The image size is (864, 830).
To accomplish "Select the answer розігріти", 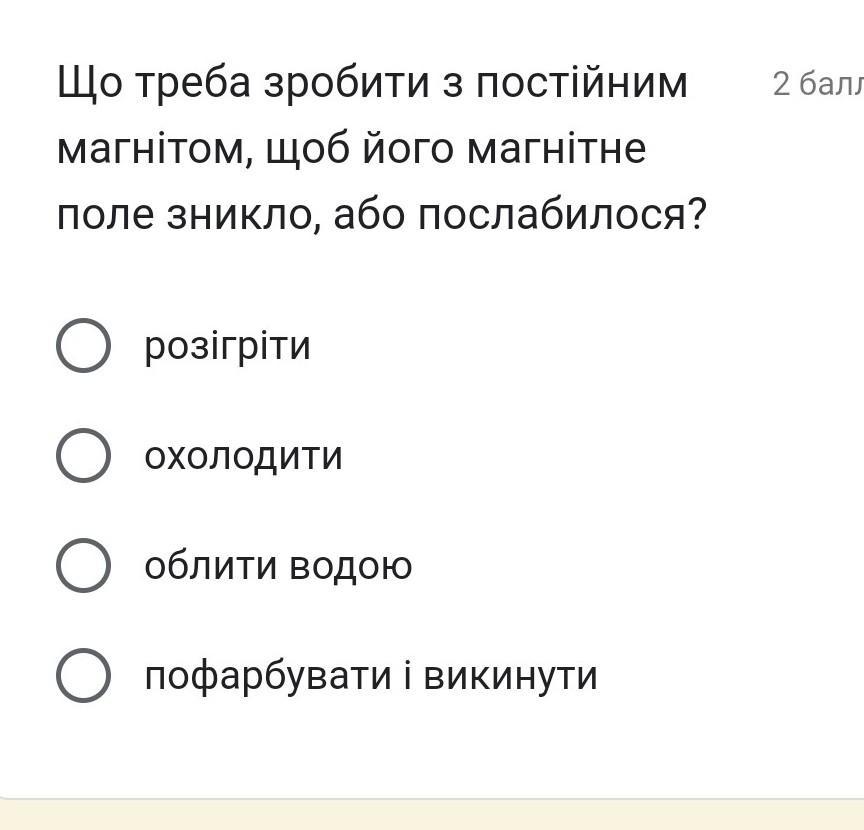I will point(84,346).
